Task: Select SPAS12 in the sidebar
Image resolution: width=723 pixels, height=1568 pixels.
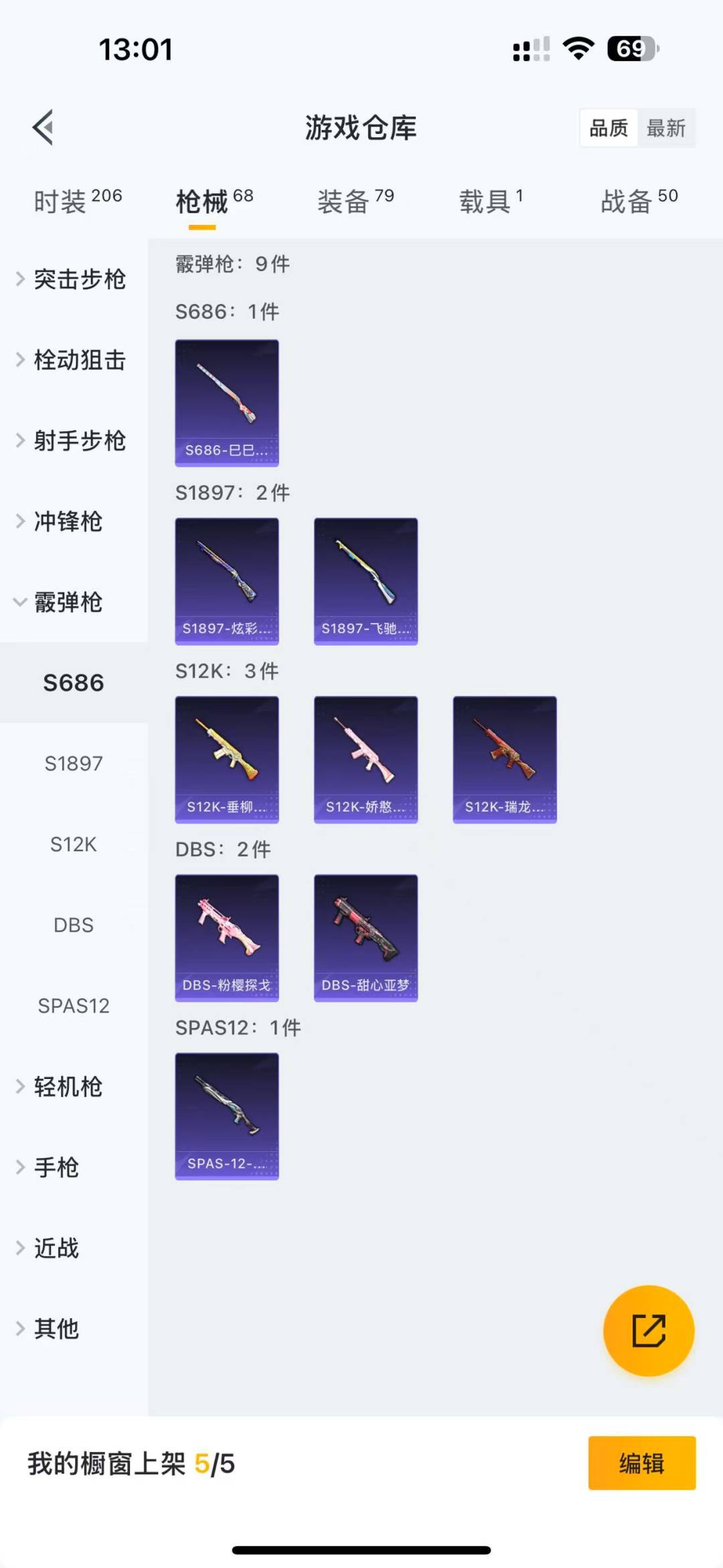Action: coord(74,1005)
